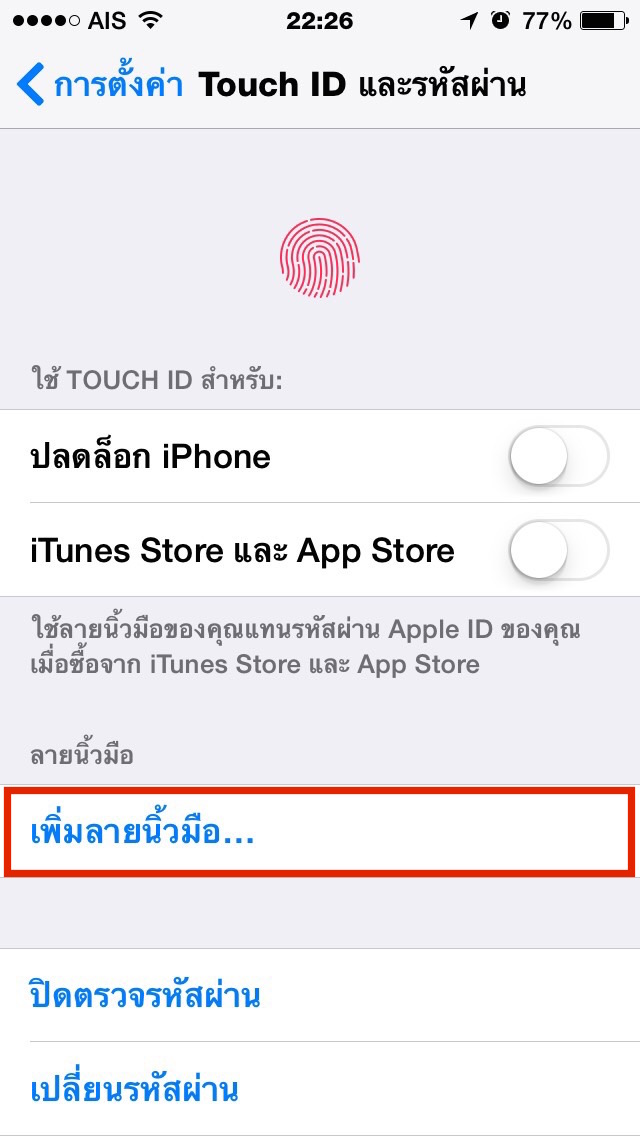The width and height of the screenshot is (640, 1136).
Task: Toggle Touch ID for ปลดล็อก iPhone
Action: pyautogui.click(x=558, y=457)
